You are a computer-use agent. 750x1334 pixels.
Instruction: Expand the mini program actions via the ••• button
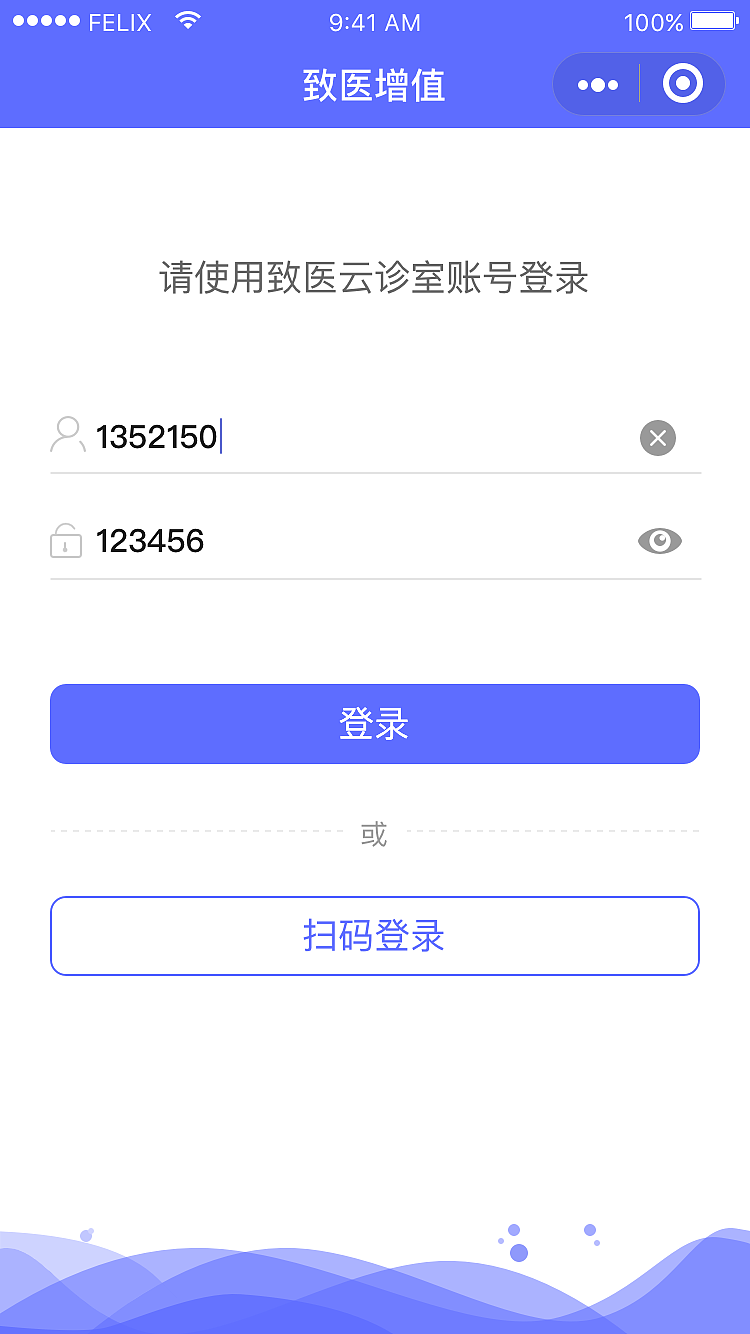click(596, 84)
